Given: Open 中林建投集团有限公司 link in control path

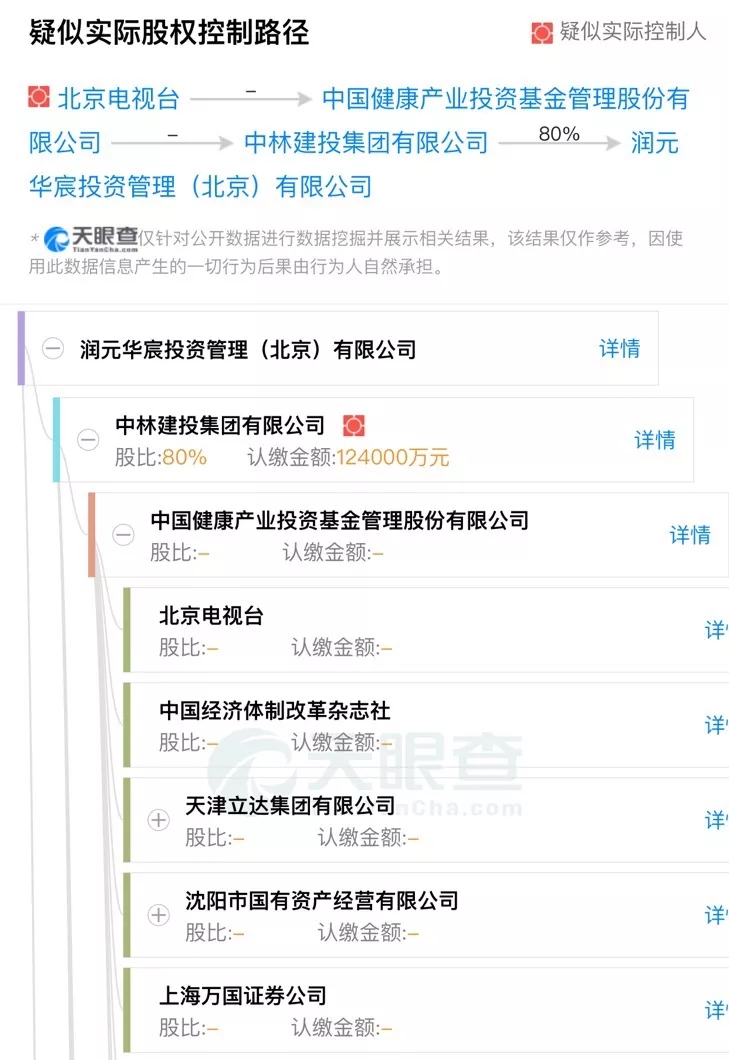Looking at the screenshot, I should point(365,143).
